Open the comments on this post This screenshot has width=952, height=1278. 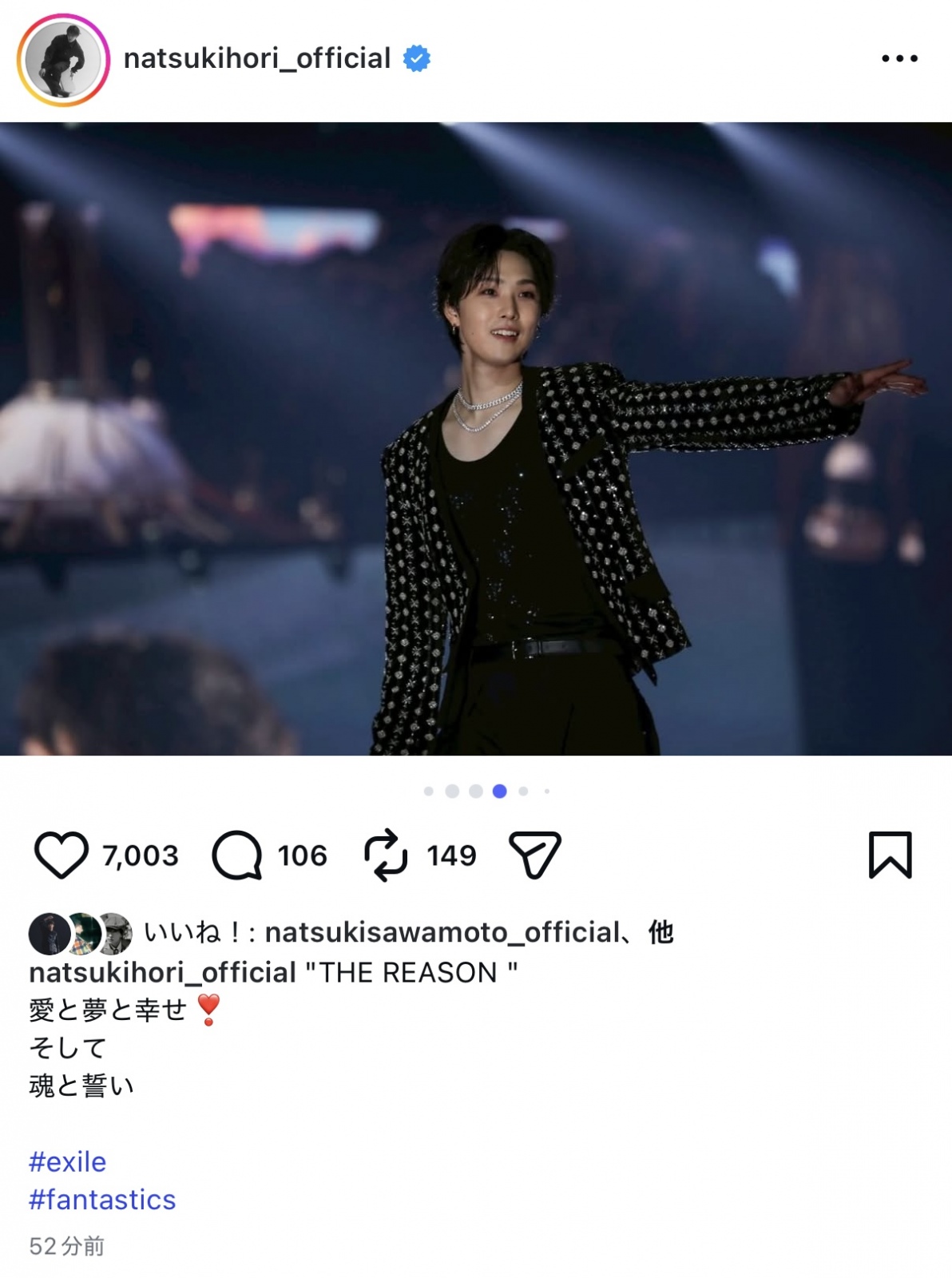pyautogui.click(x=237, y=855)
